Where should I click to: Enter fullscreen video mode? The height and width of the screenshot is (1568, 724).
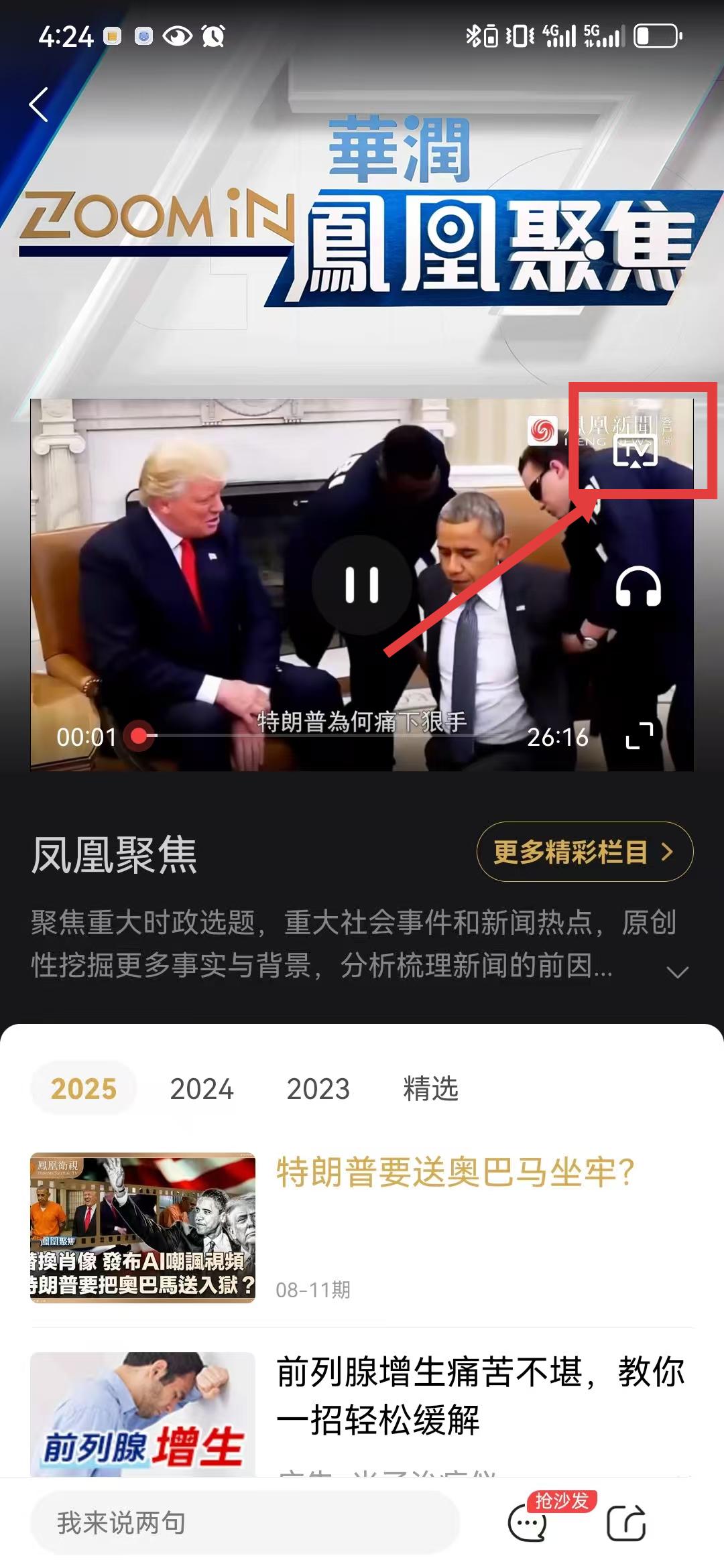(639, 736)
